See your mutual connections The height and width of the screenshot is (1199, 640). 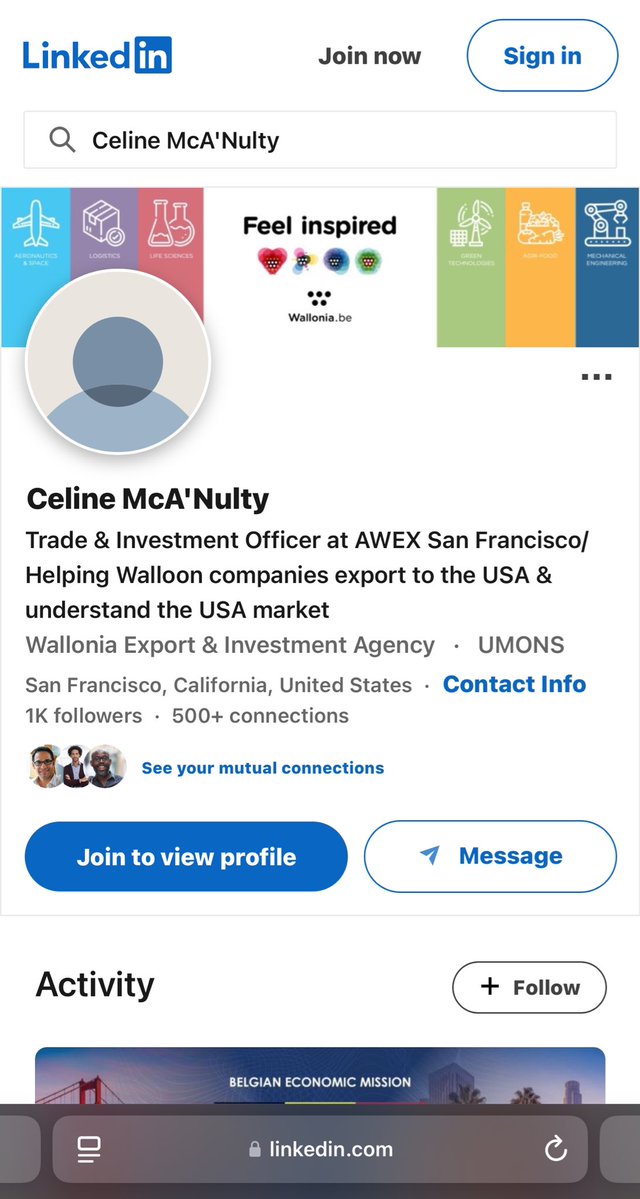click(x=262, y=768)
